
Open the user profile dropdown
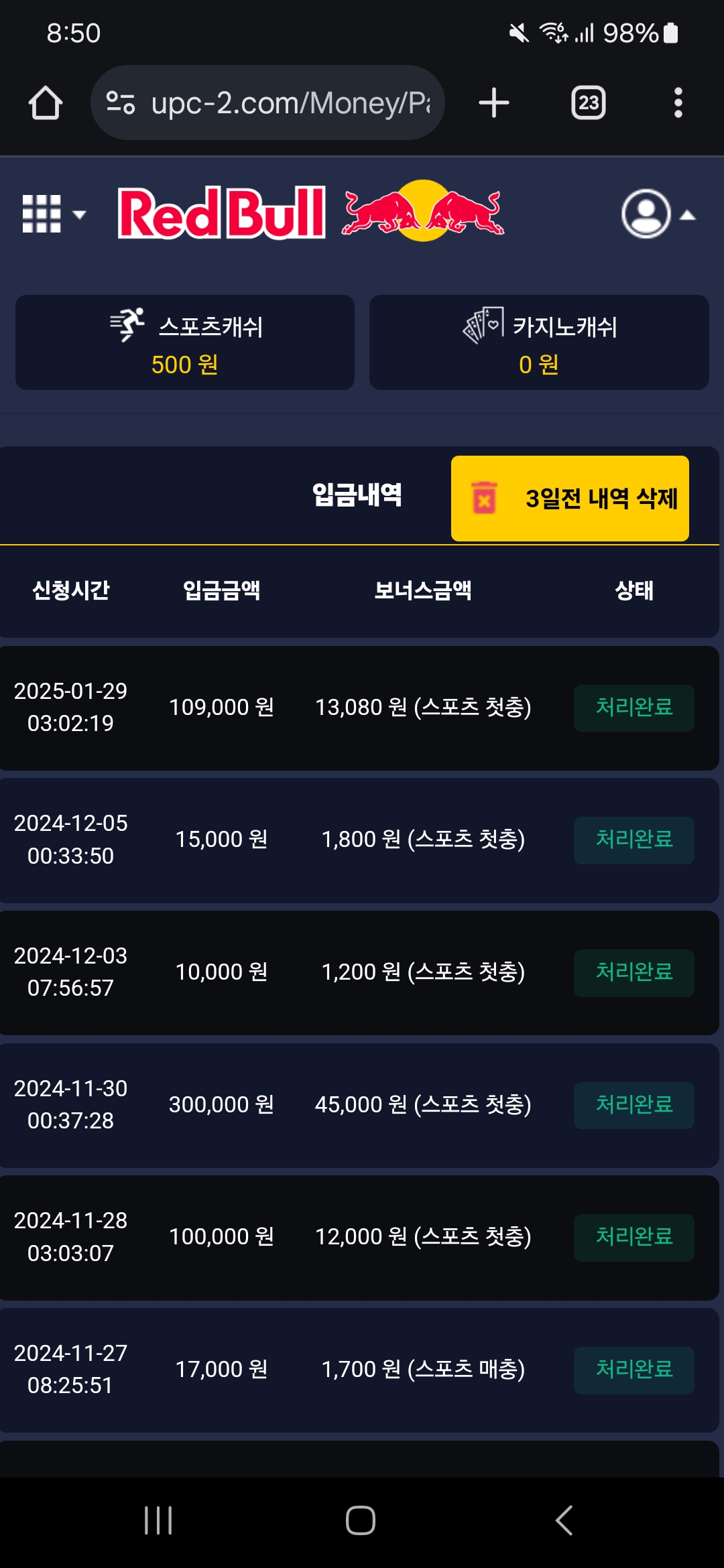[657, 214]
